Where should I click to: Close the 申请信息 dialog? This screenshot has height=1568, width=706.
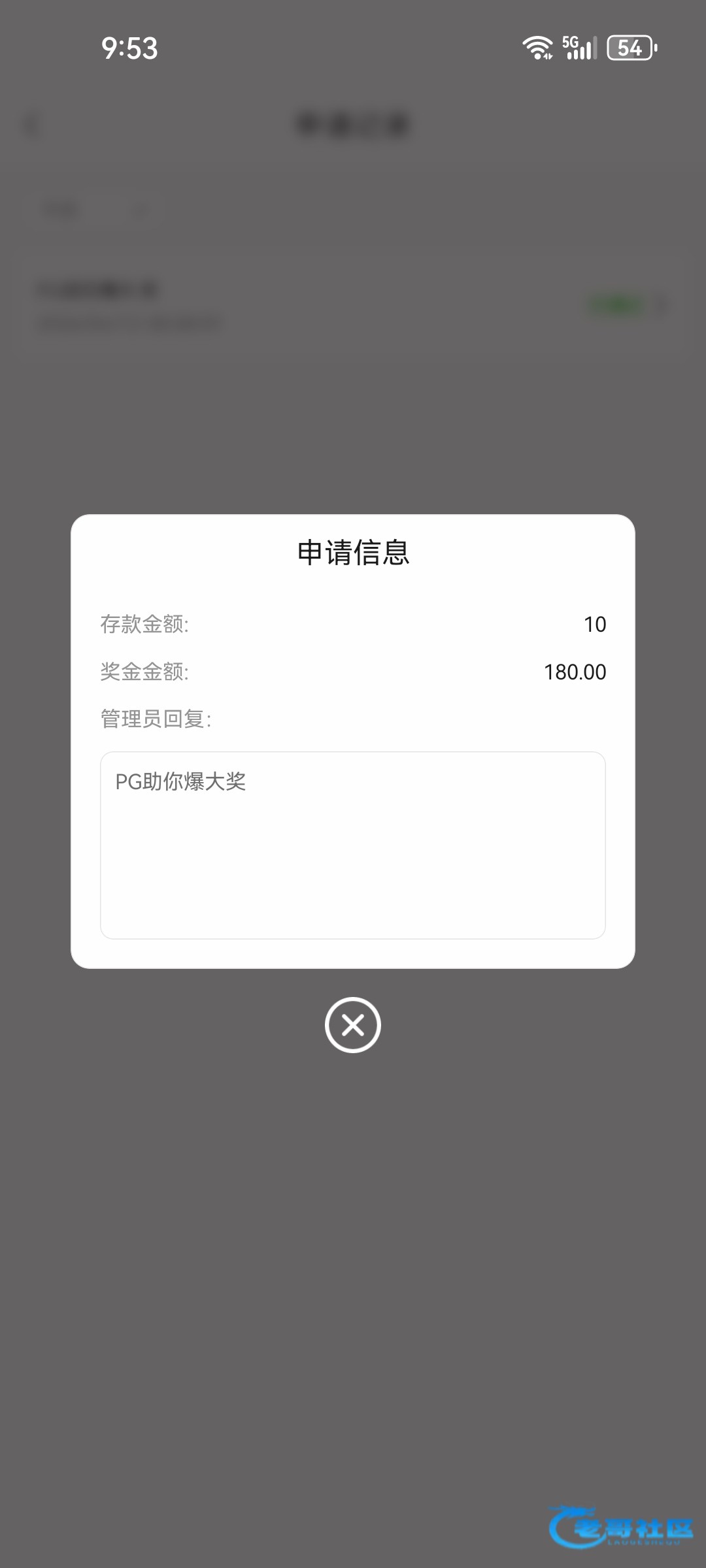[x=353, y=1025]
